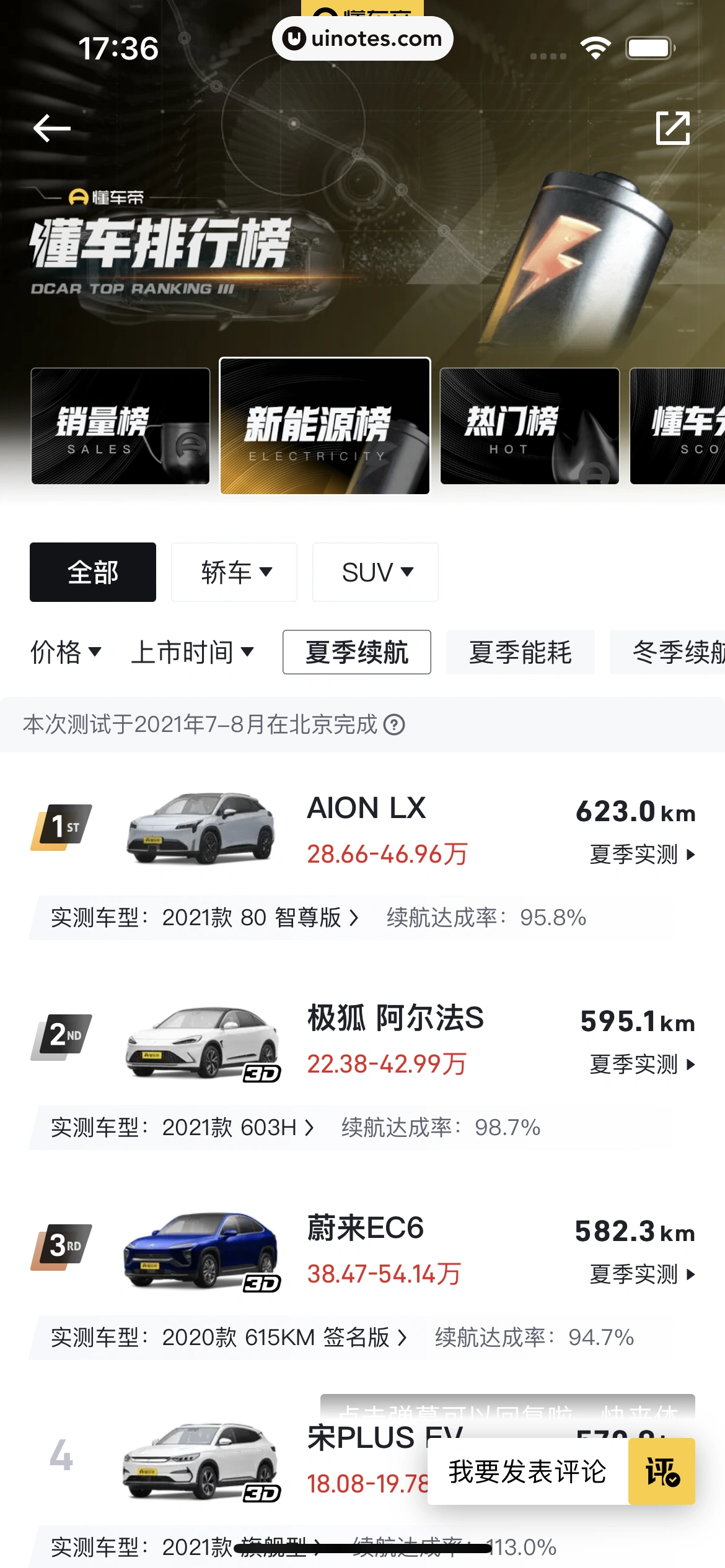
Task: Switch to the 销量榜 tab
Action: pyautogui.click(x=120, y=426)
